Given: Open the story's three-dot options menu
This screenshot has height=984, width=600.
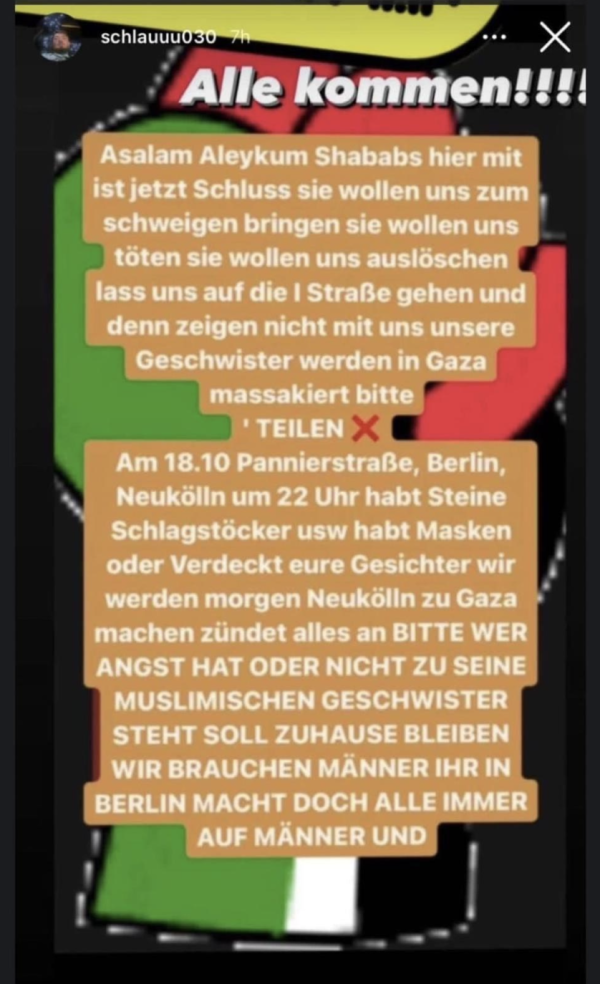Looking at the screenshot, I should point(495,37).
